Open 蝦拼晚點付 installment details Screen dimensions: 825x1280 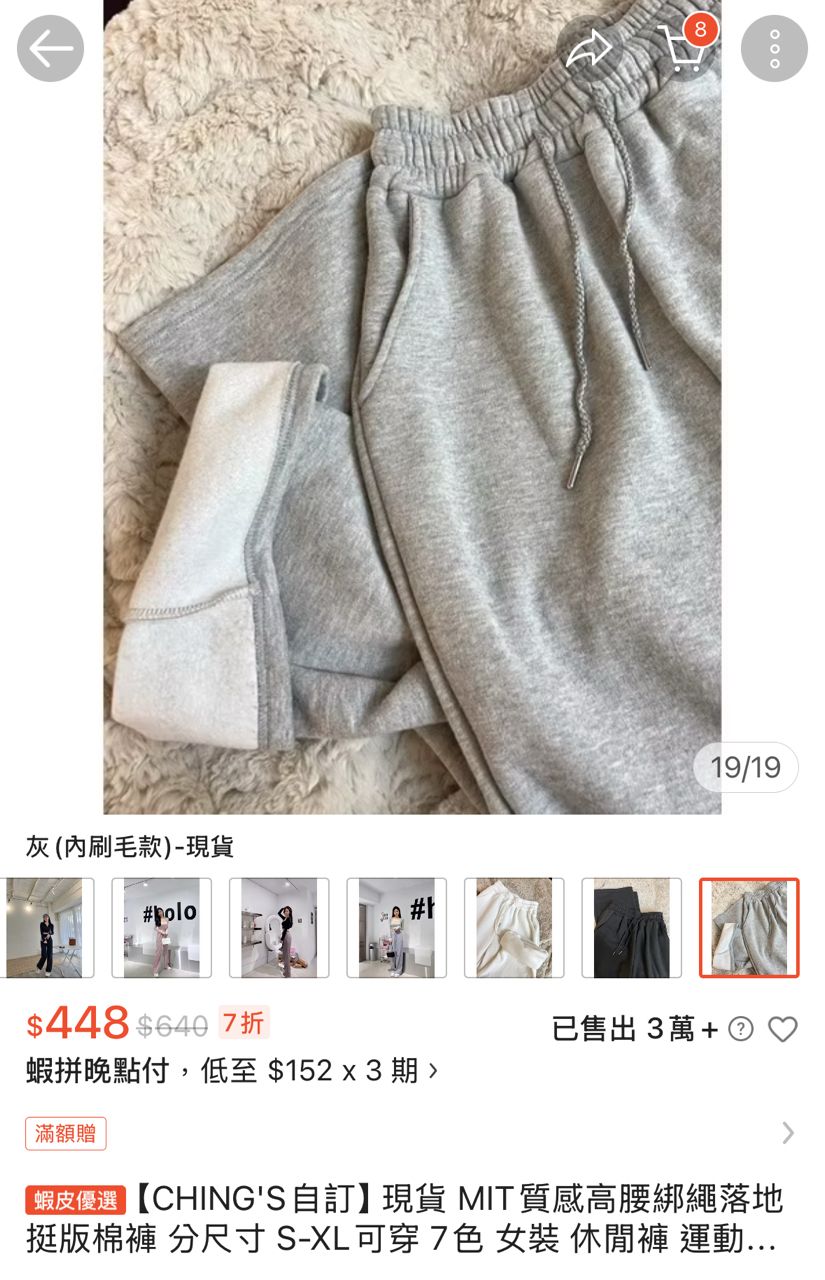232,1072
